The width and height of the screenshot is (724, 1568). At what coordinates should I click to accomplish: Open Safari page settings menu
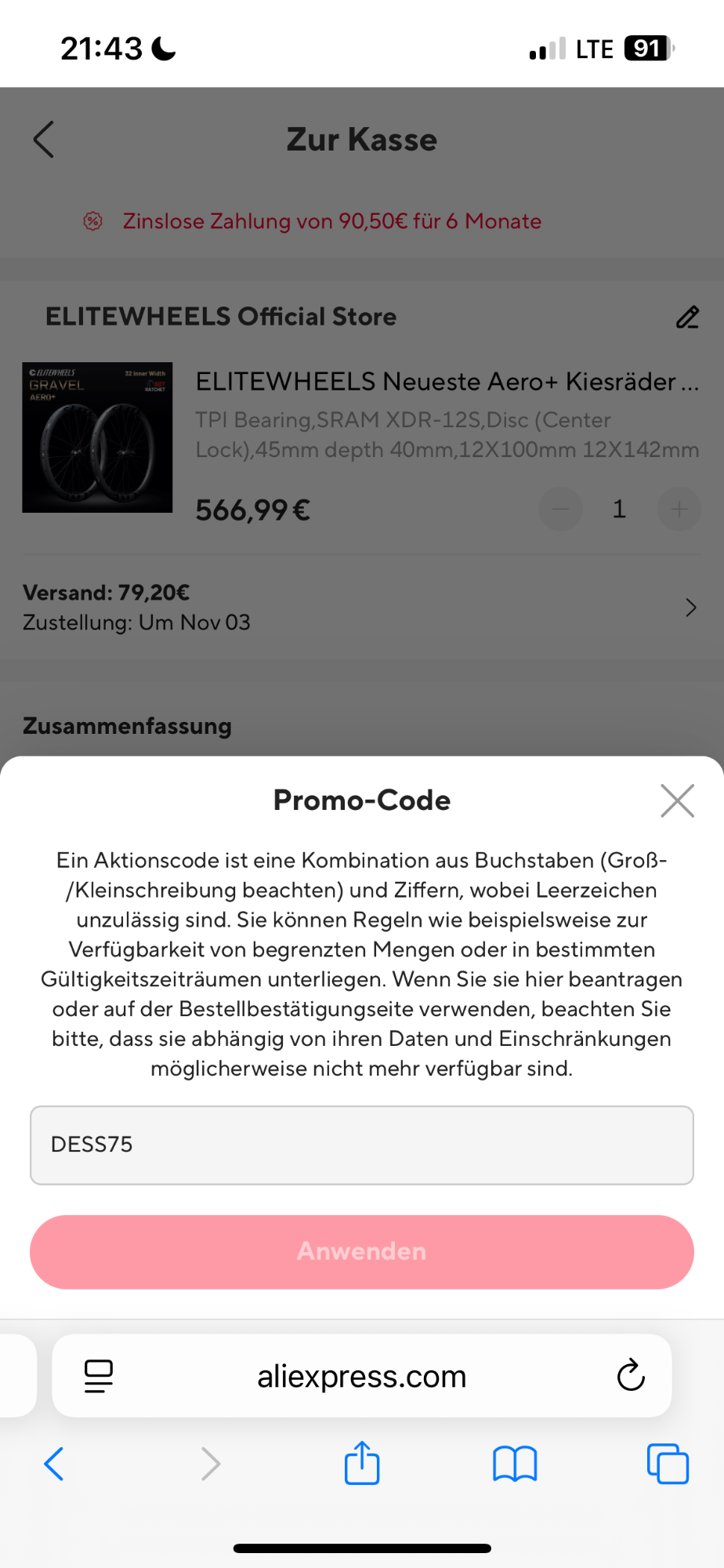coord(99,1376)
